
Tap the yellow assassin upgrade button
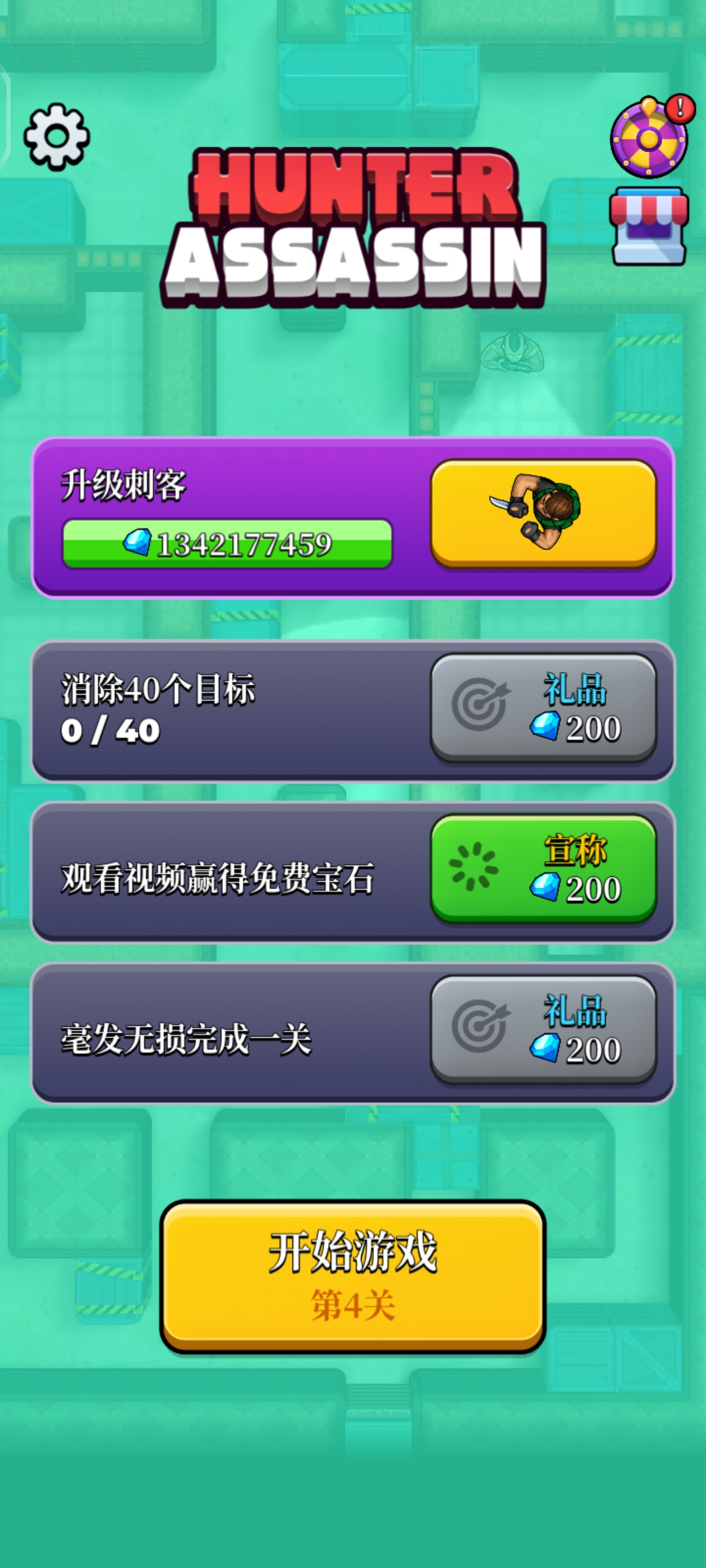pyautogui.click(x=543, y=514)
